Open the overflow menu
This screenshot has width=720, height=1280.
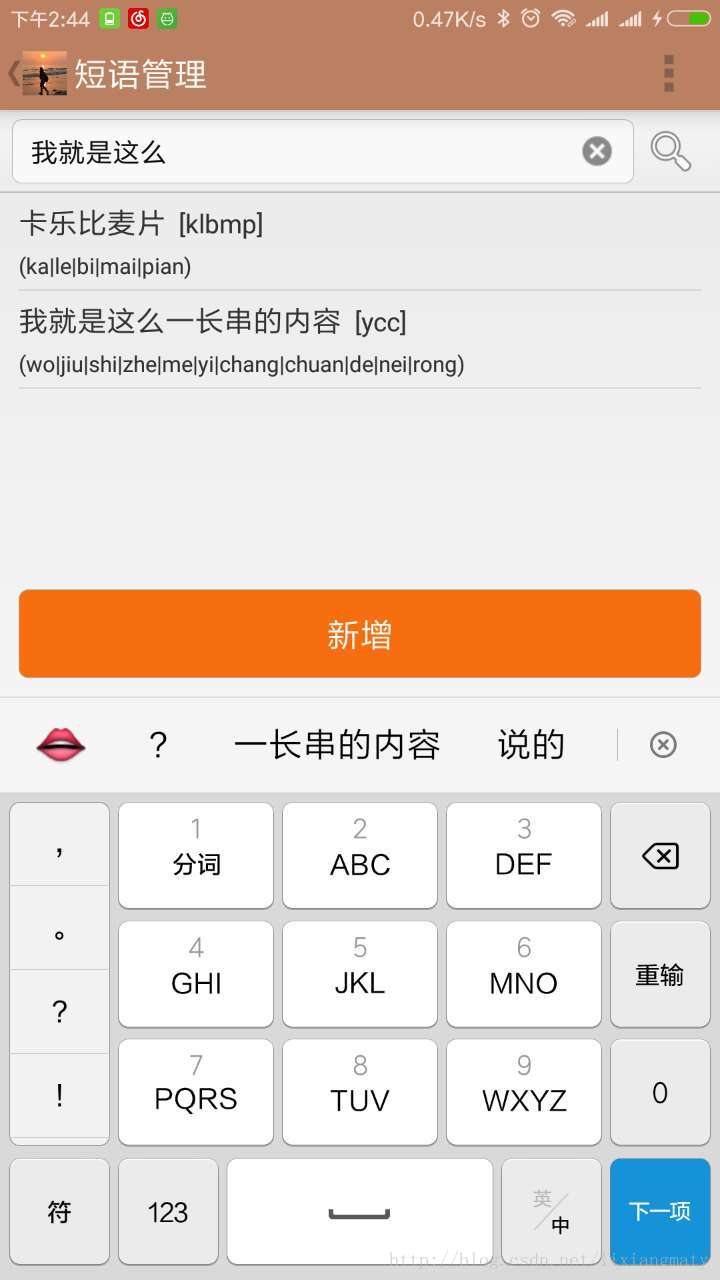click(x=669, y=74)
